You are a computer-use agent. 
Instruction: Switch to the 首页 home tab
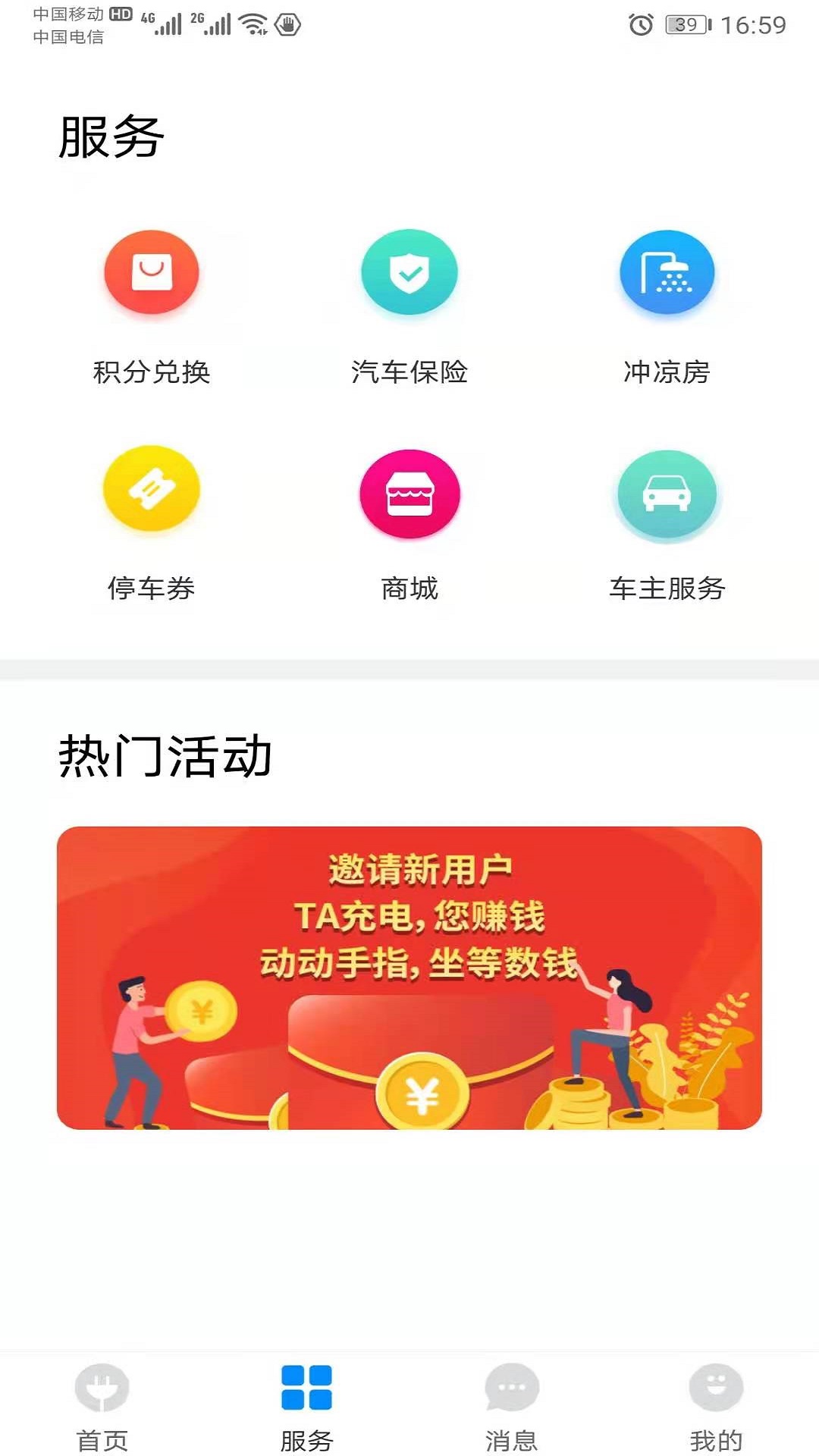(x=102, y=1404)
